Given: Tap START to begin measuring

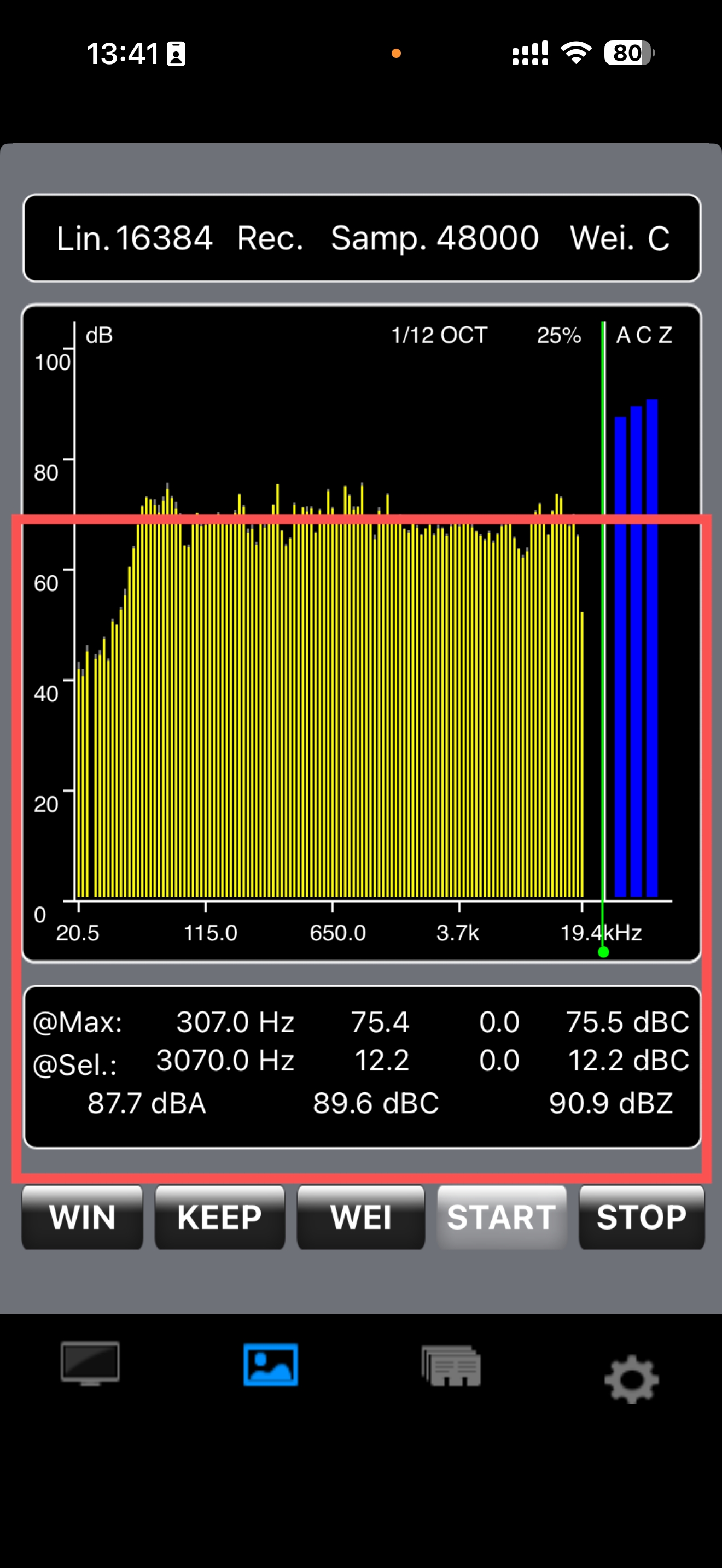Looking at the screenshot, I should [502, 1218].
